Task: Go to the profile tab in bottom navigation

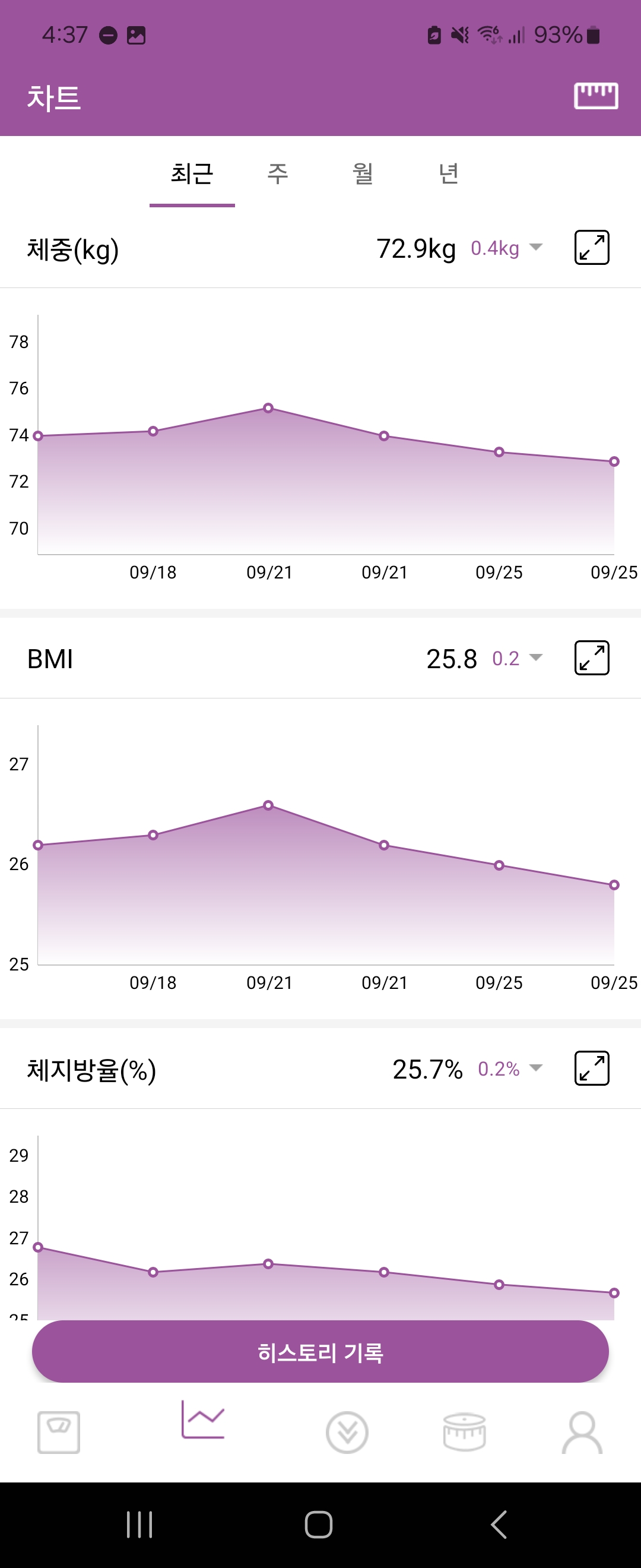Action: tap(582, 1432)
